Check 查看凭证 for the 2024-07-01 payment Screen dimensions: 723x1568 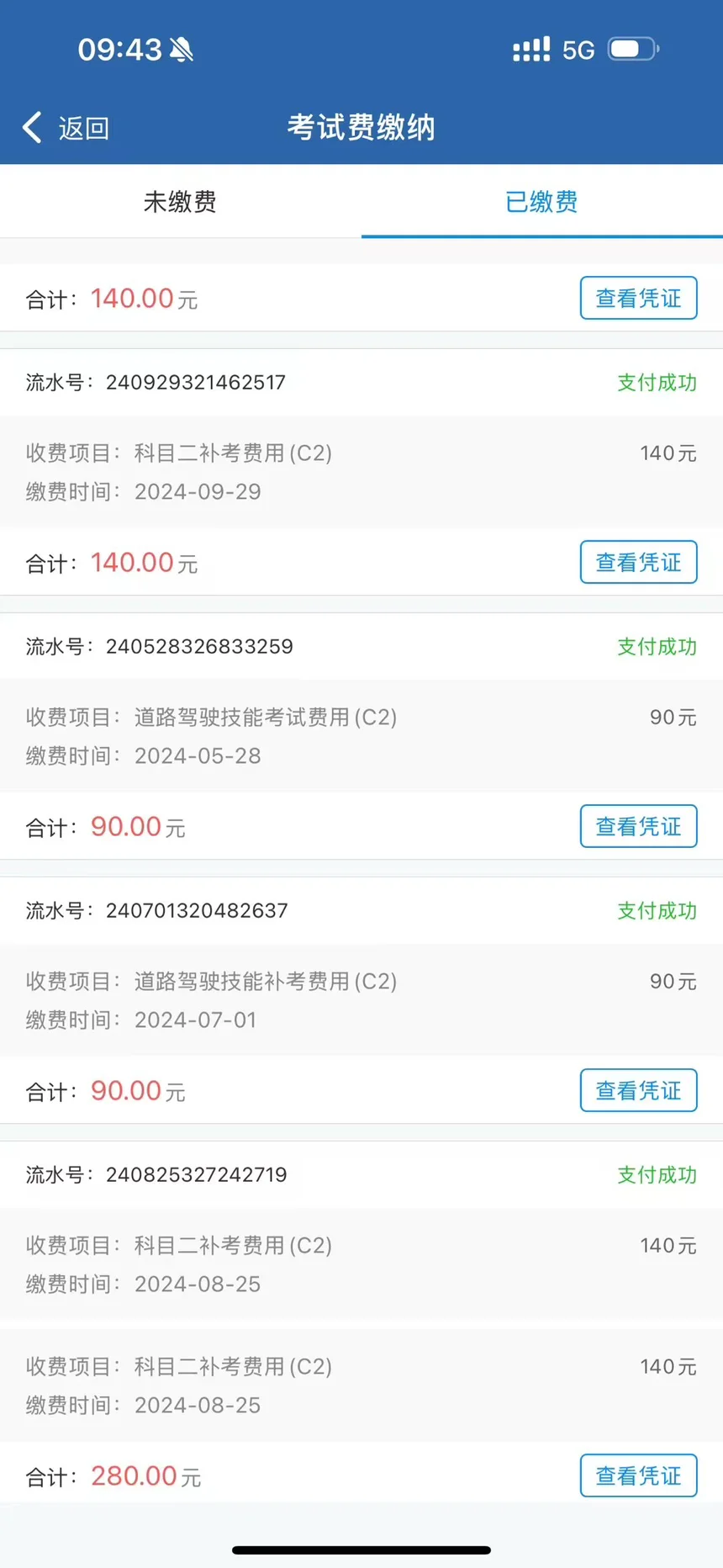coord(638,1091)
